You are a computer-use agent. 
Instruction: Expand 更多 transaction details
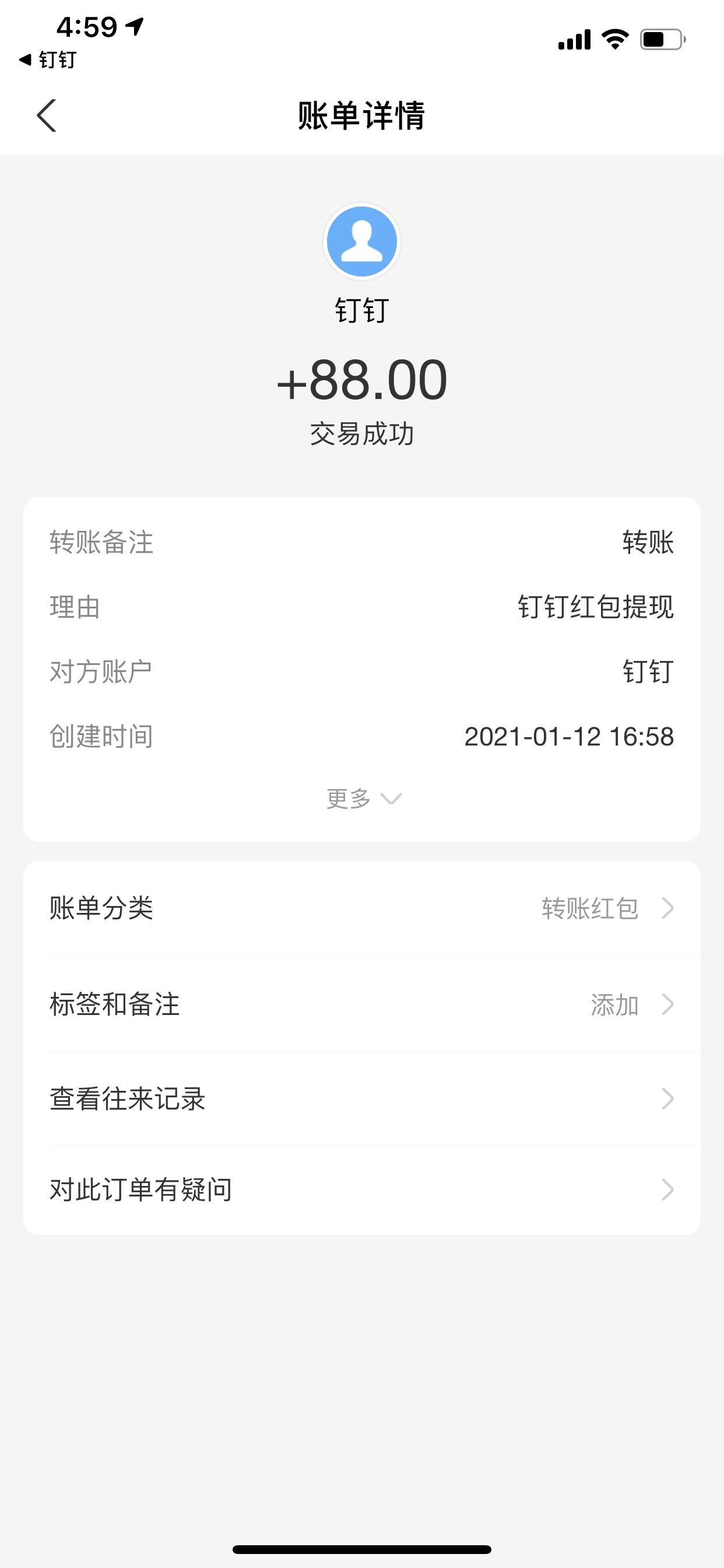[363, 798]
